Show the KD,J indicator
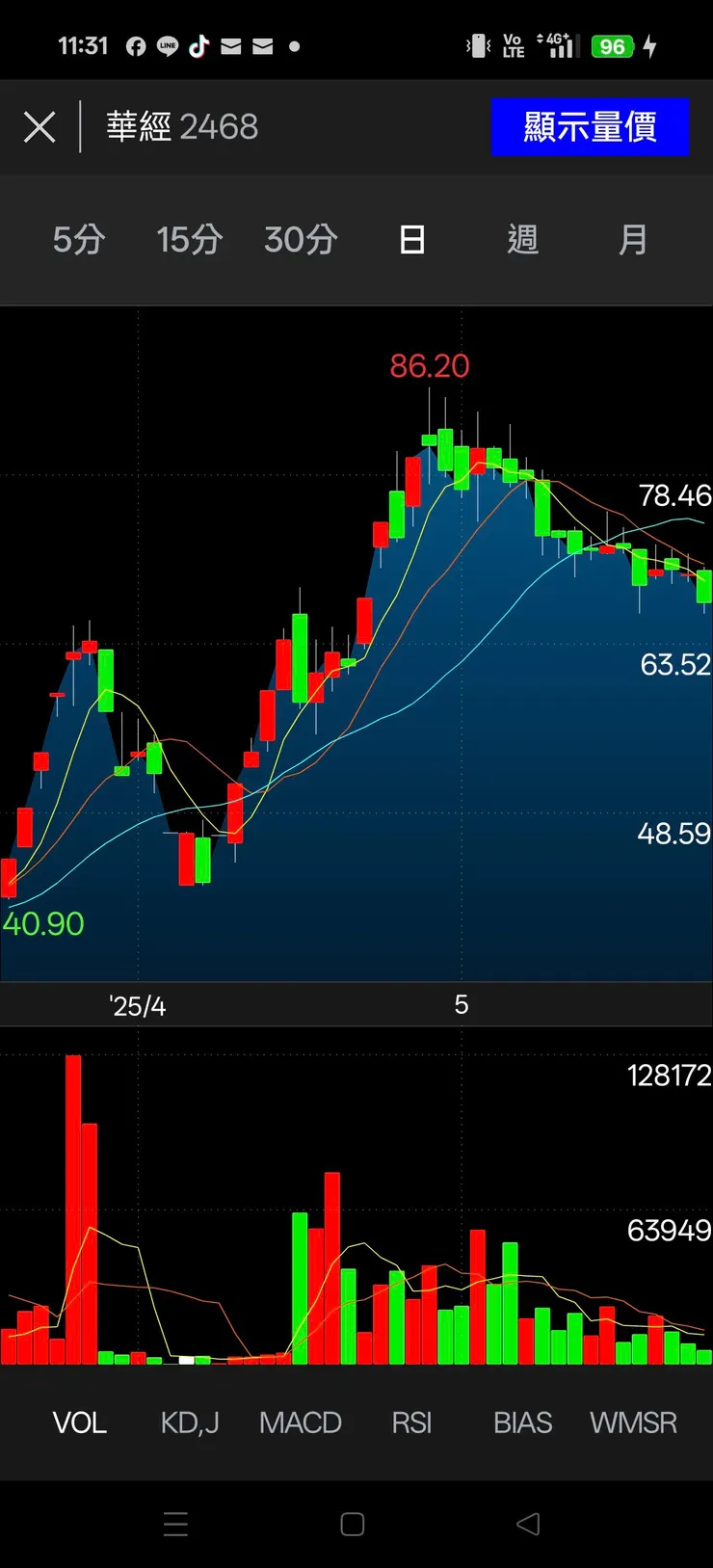 pos(190,1422)
